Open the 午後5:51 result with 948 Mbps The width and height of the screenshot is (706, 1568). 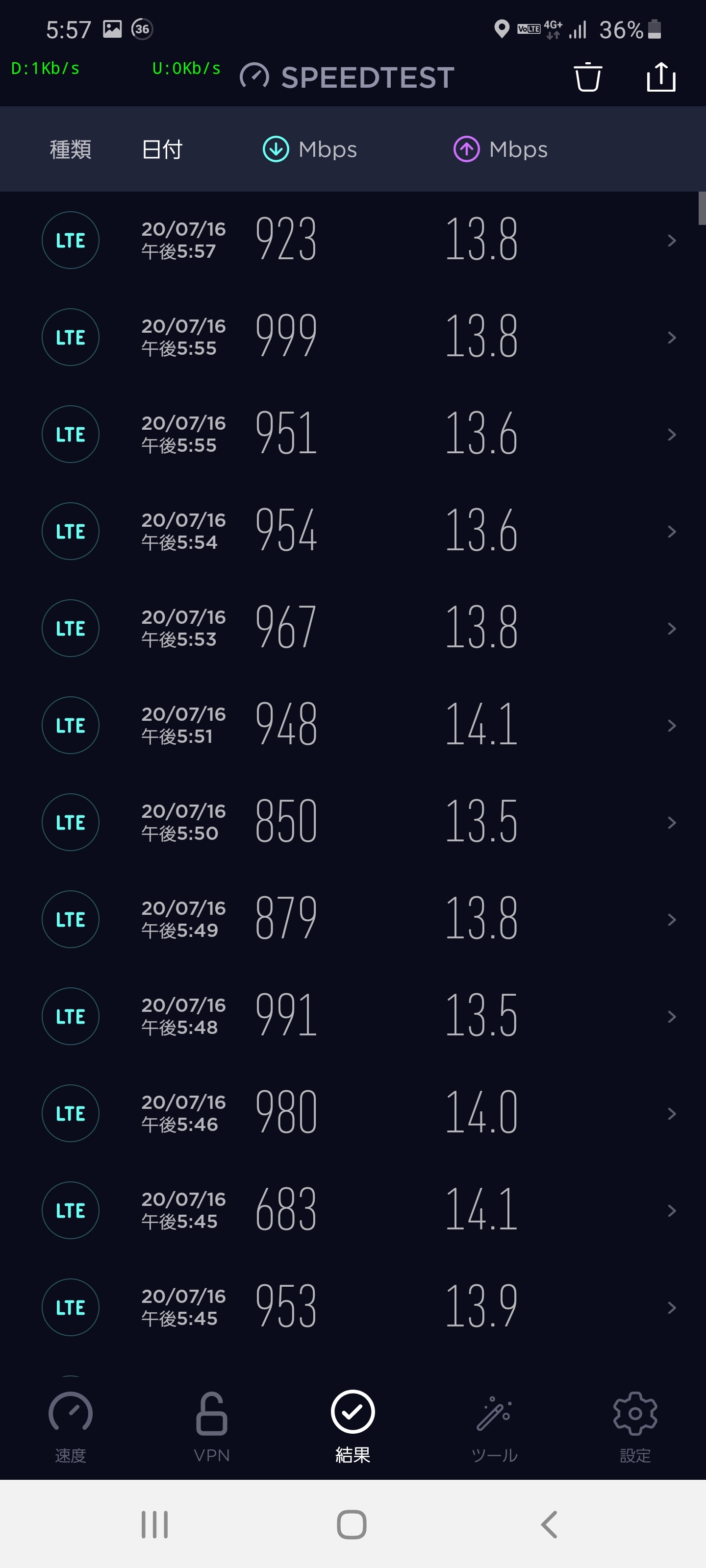click(x=353, y=725)
